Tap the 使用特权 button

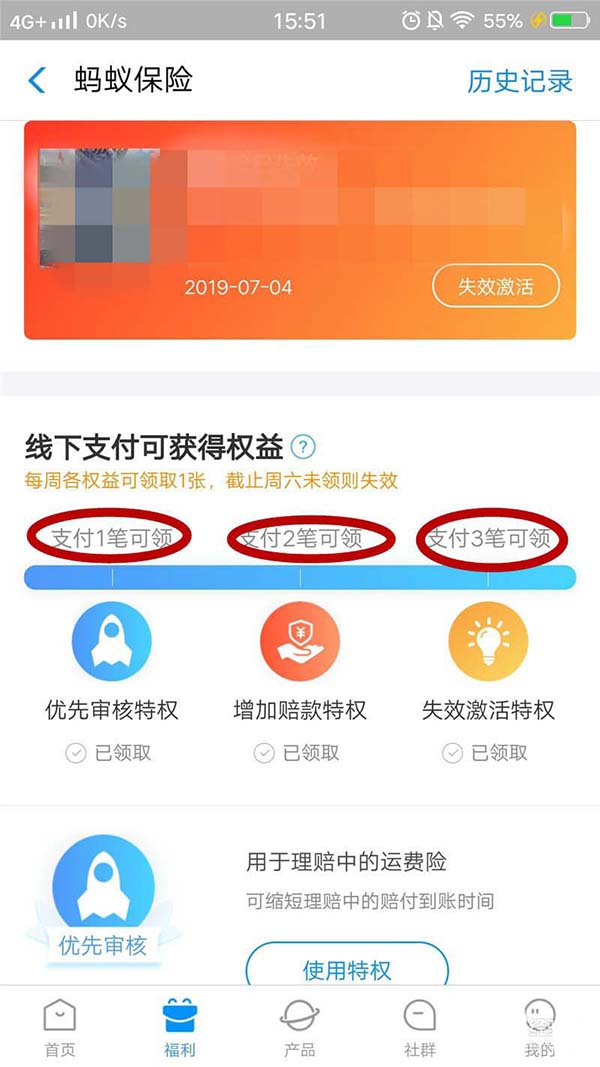click(x=346, y=968)
